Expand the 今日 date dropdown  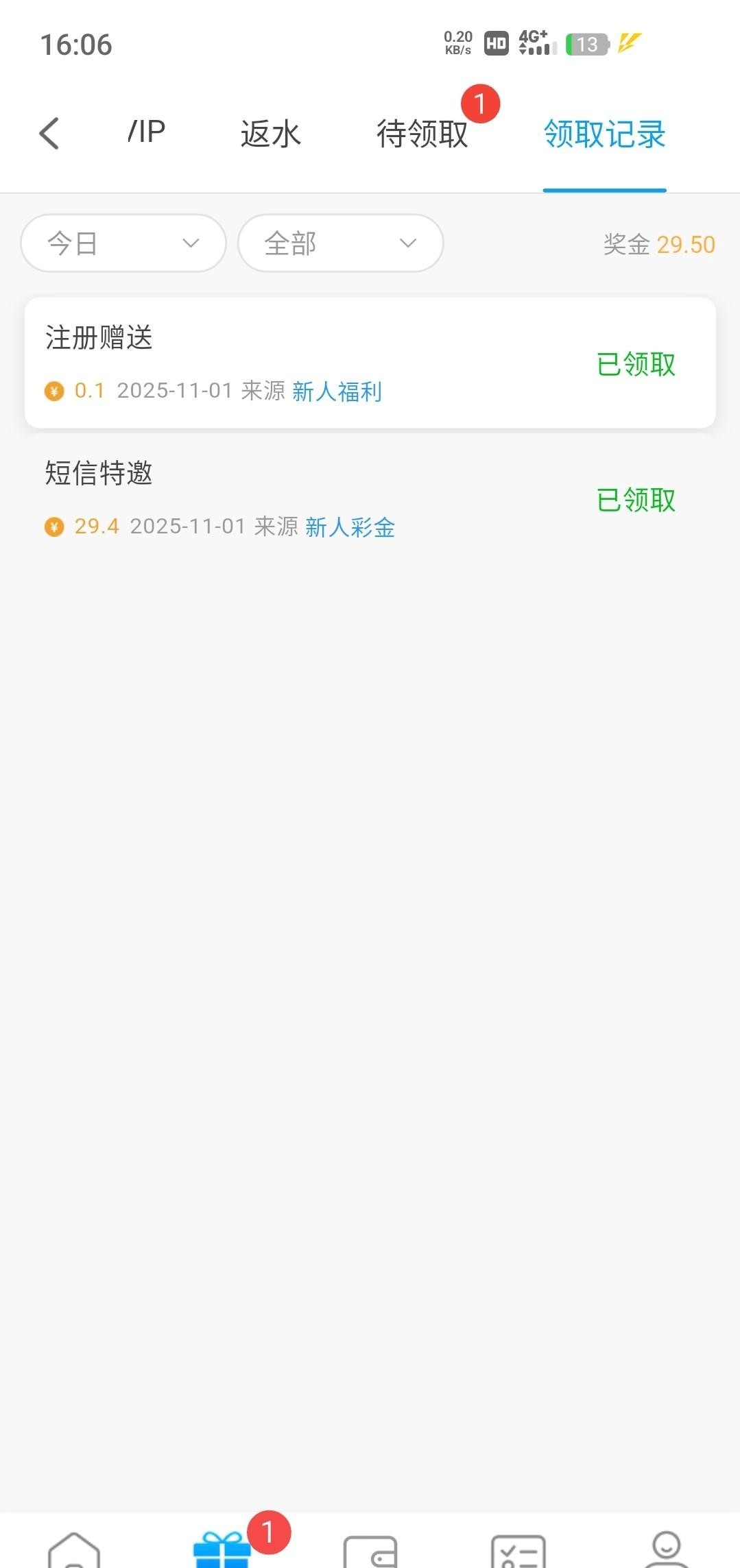(x=123, y=243)
